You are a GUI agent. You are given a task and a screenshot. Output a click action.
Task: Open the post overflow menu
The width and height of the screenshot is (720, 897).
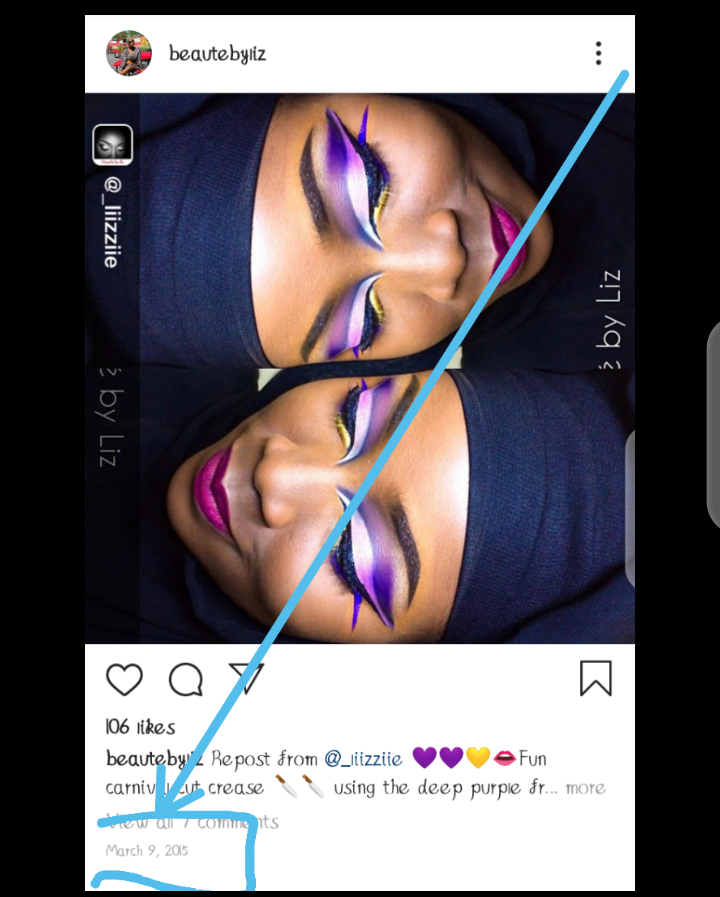(x=598, y=53)
